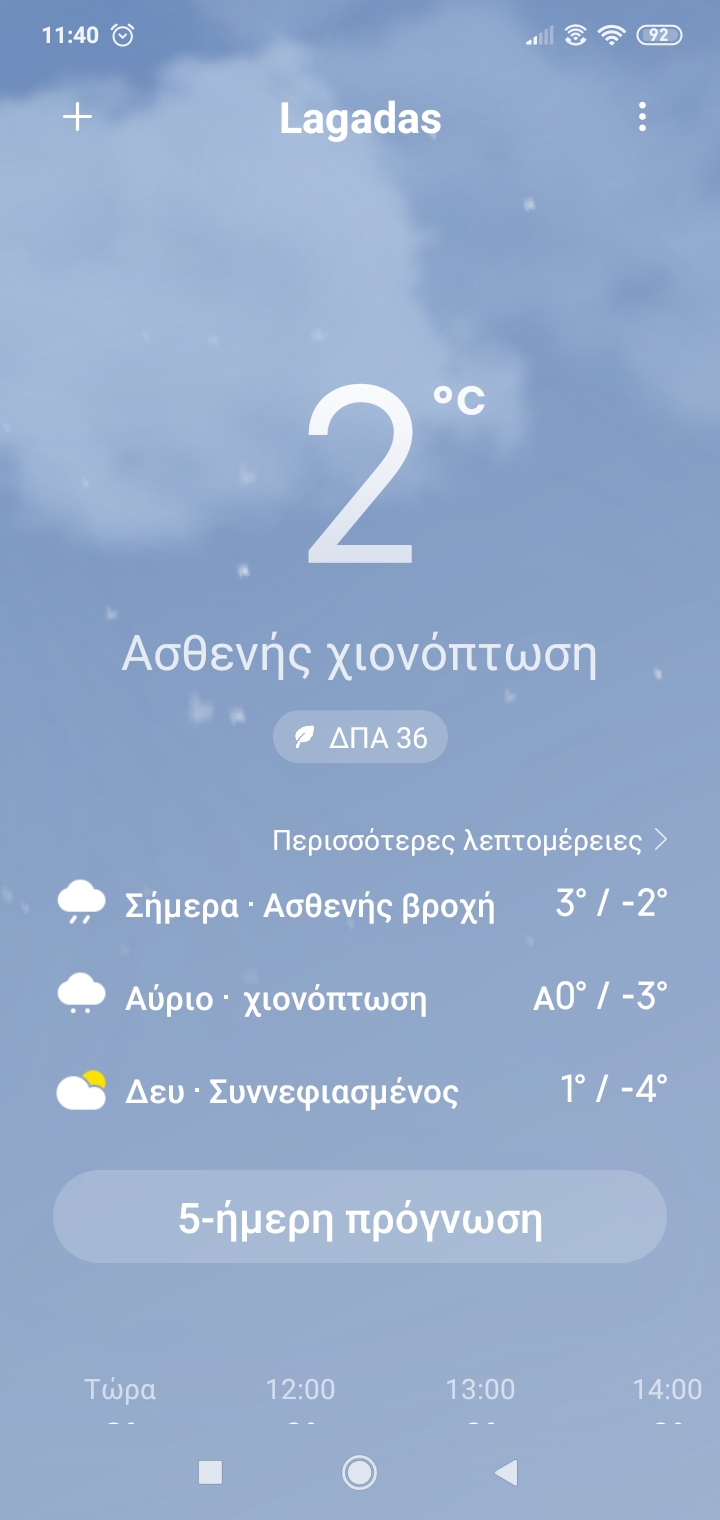Open today's Ασθενής βροχή forecast row
720x1520 pixels.
point(360,906)
